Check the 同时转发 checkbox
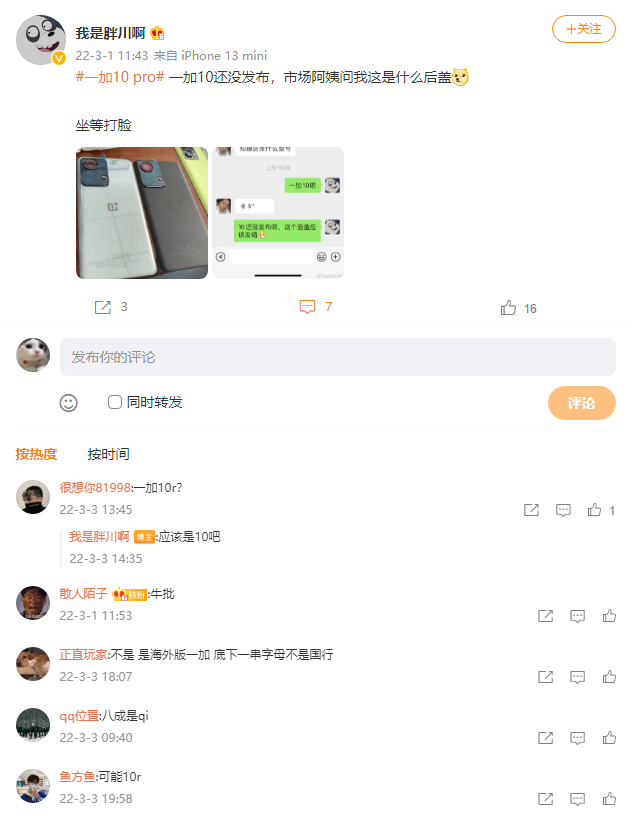The width and height of the screenshot is (632, 823). pos(115,402)
